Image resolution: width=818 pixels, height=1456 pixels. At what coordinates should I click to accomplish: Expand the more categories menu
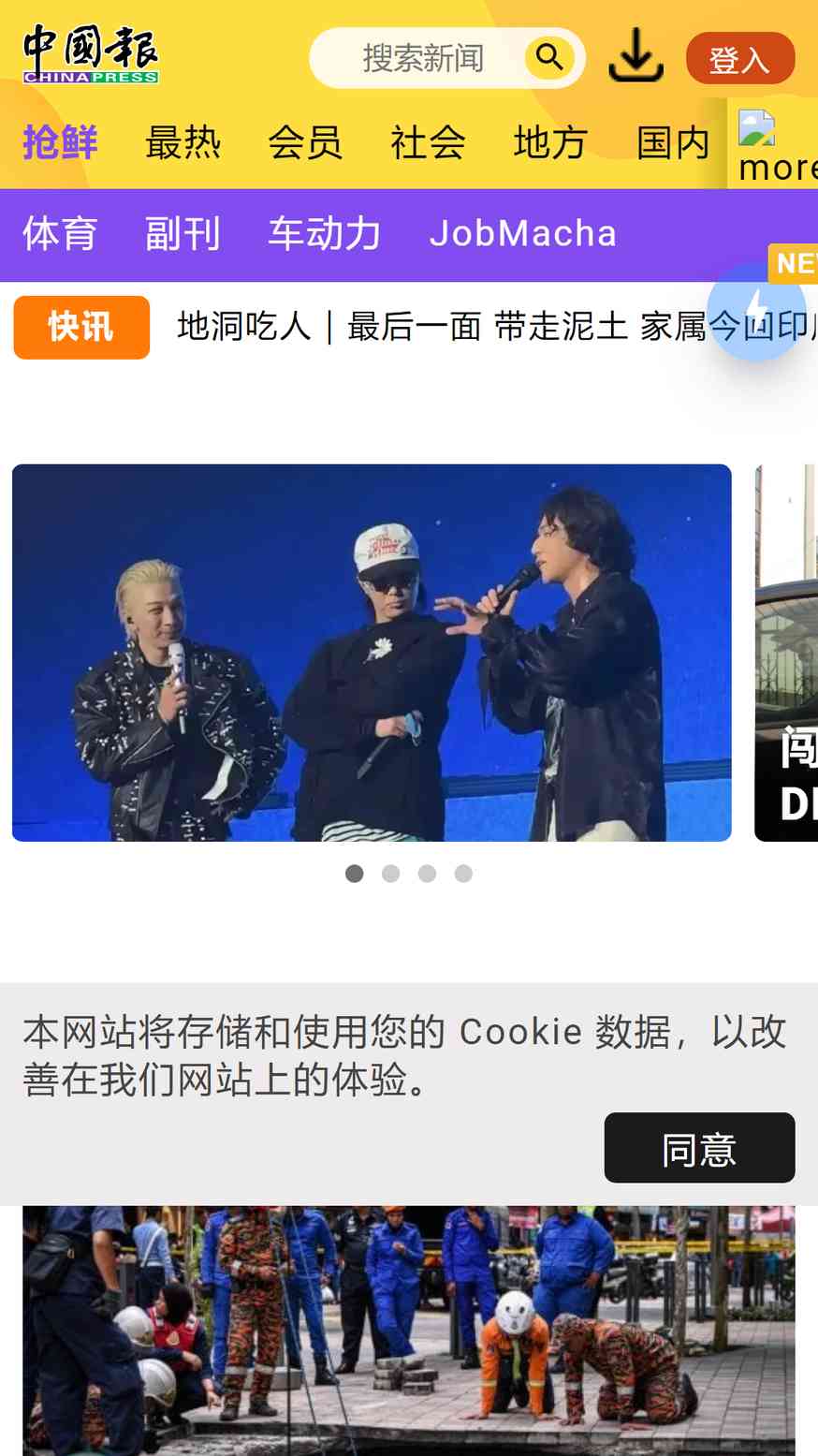tap(775, 147)
